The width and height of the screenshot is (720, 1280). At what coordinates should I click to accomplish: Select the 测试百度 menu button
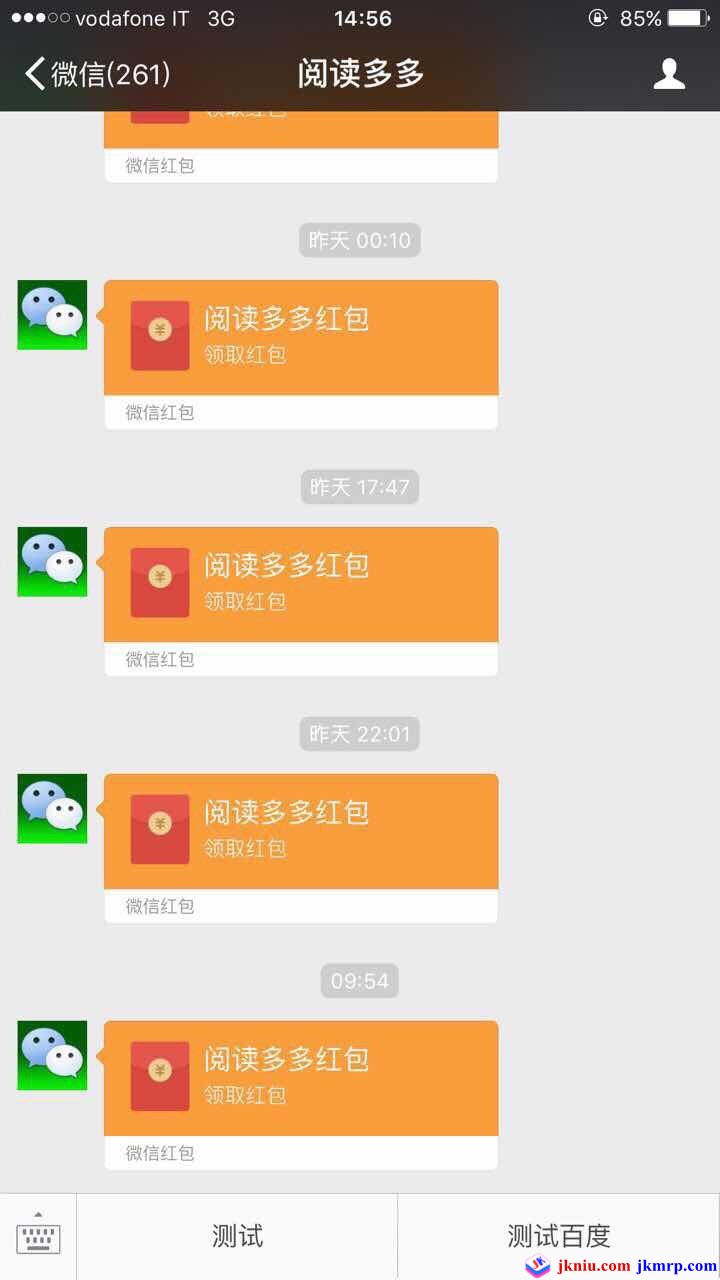click(558, 1236)
